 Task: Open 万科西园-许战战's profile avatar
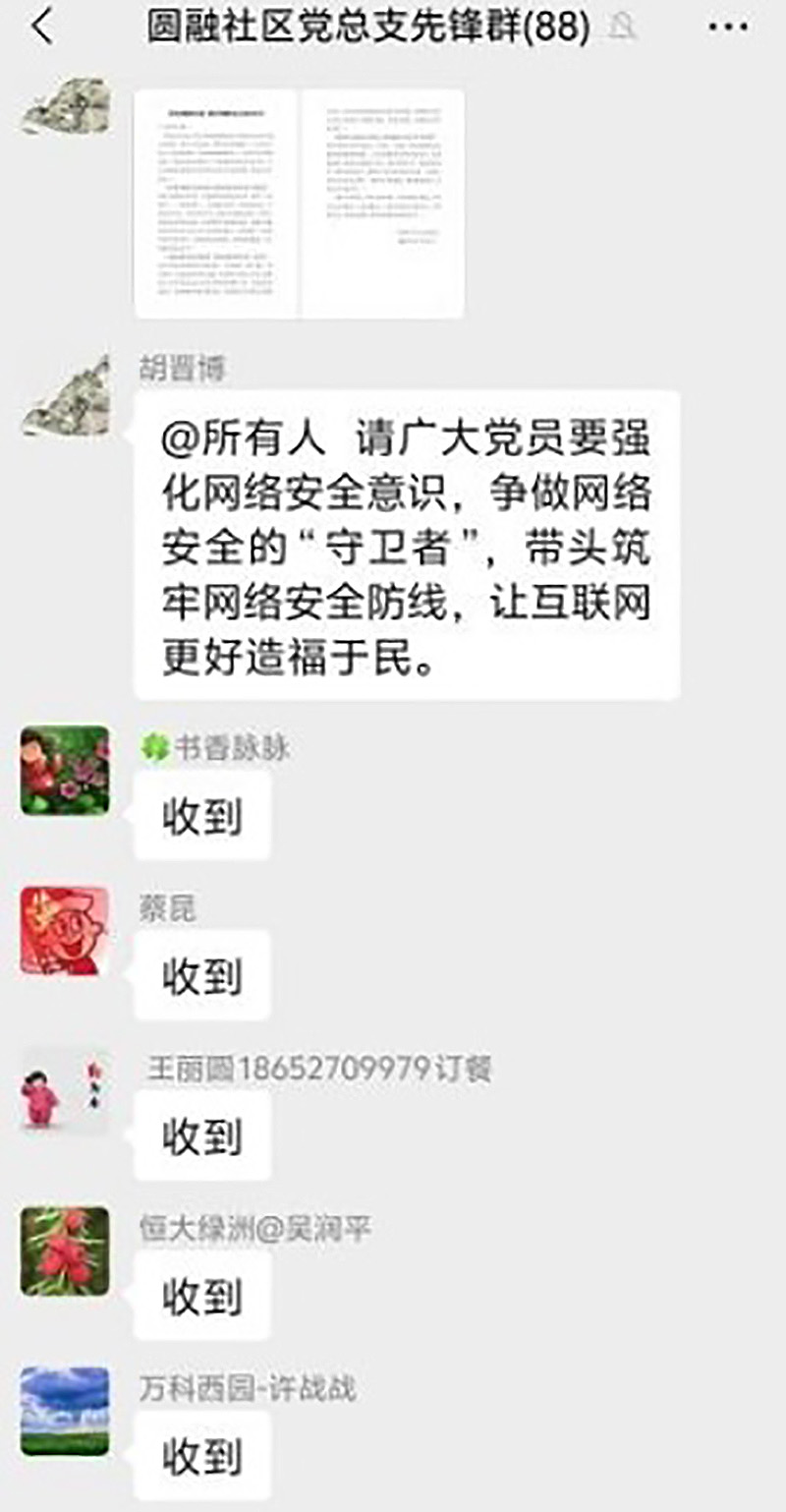pyautogui.click(x=65, y=1411)
